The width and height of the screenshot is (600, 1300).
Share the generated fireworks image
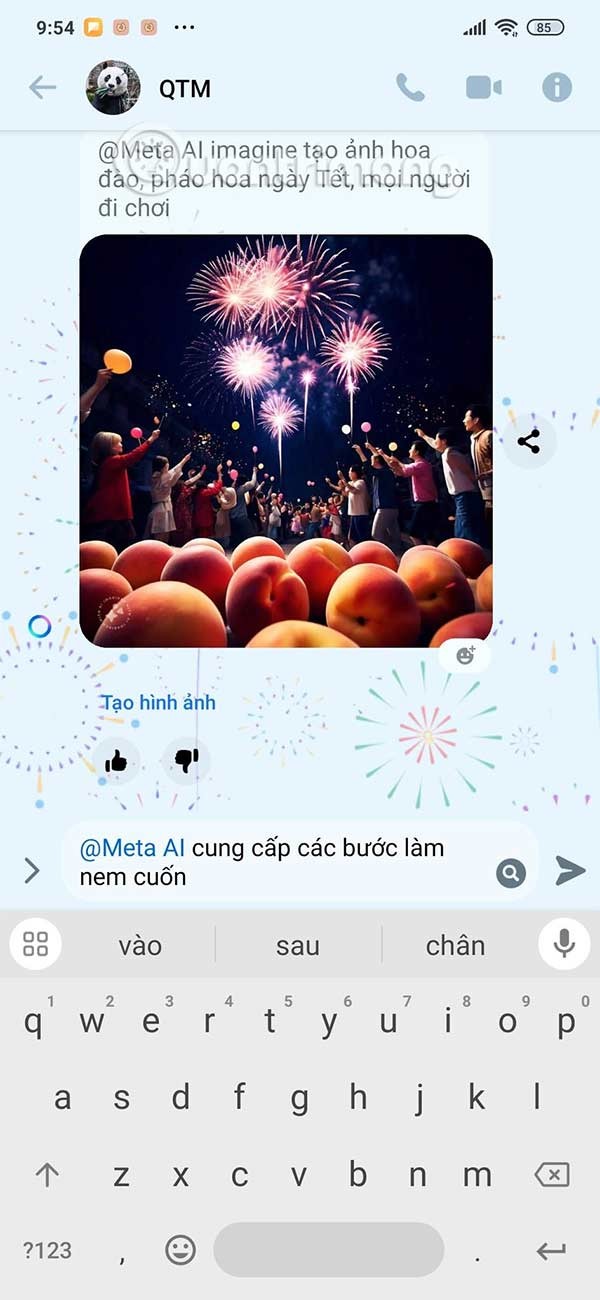[529, 442]
